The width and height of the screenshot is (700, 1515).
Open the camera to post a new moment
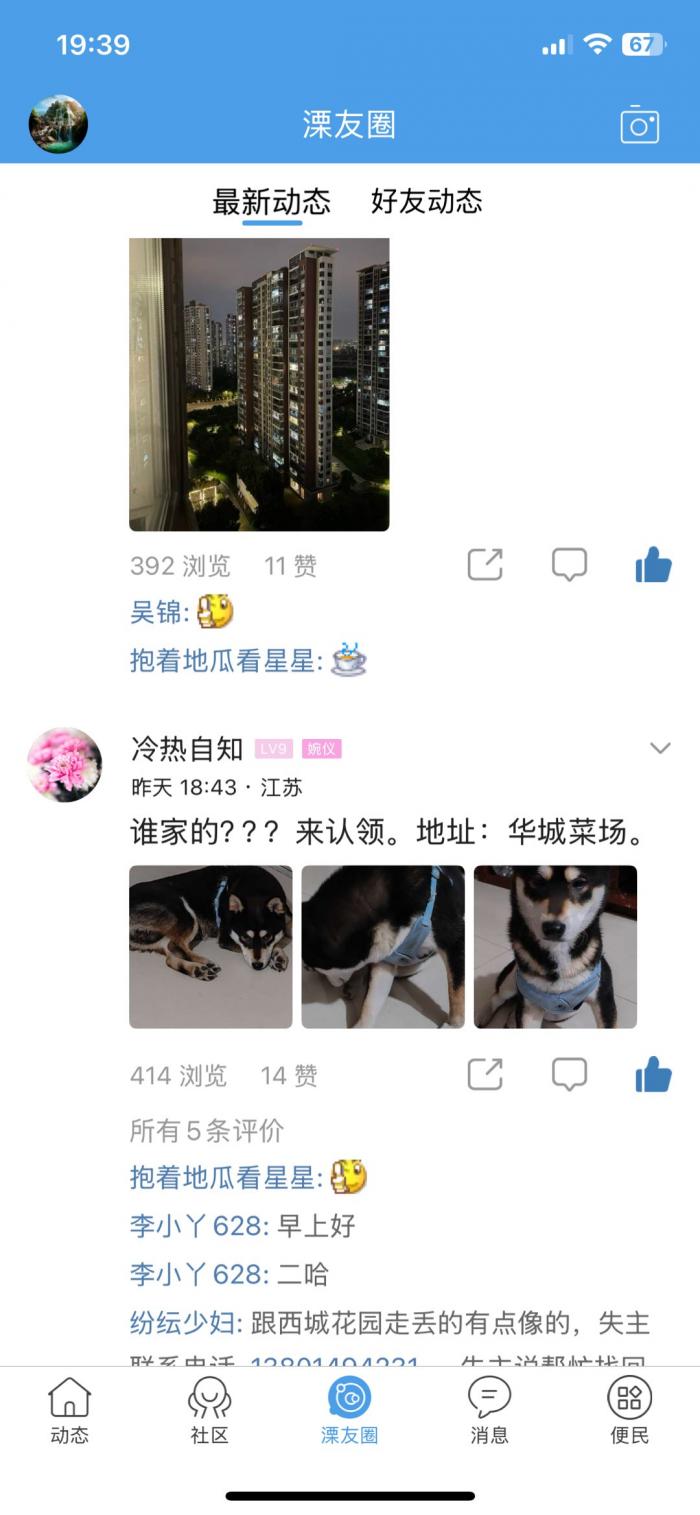(639, 124)
